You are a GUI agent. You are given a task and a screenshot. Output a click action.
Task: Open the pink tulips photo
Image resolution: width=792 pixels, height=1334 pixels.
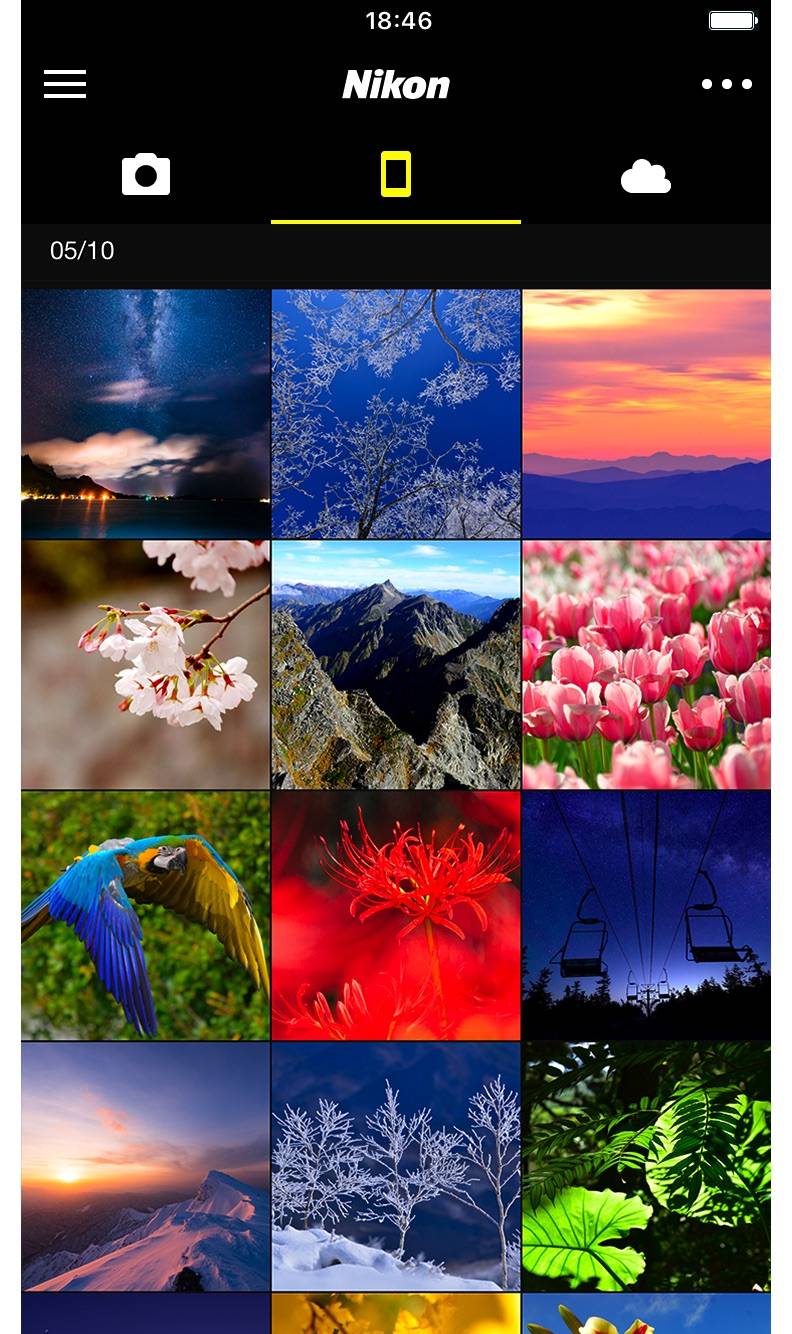(646, 665)
